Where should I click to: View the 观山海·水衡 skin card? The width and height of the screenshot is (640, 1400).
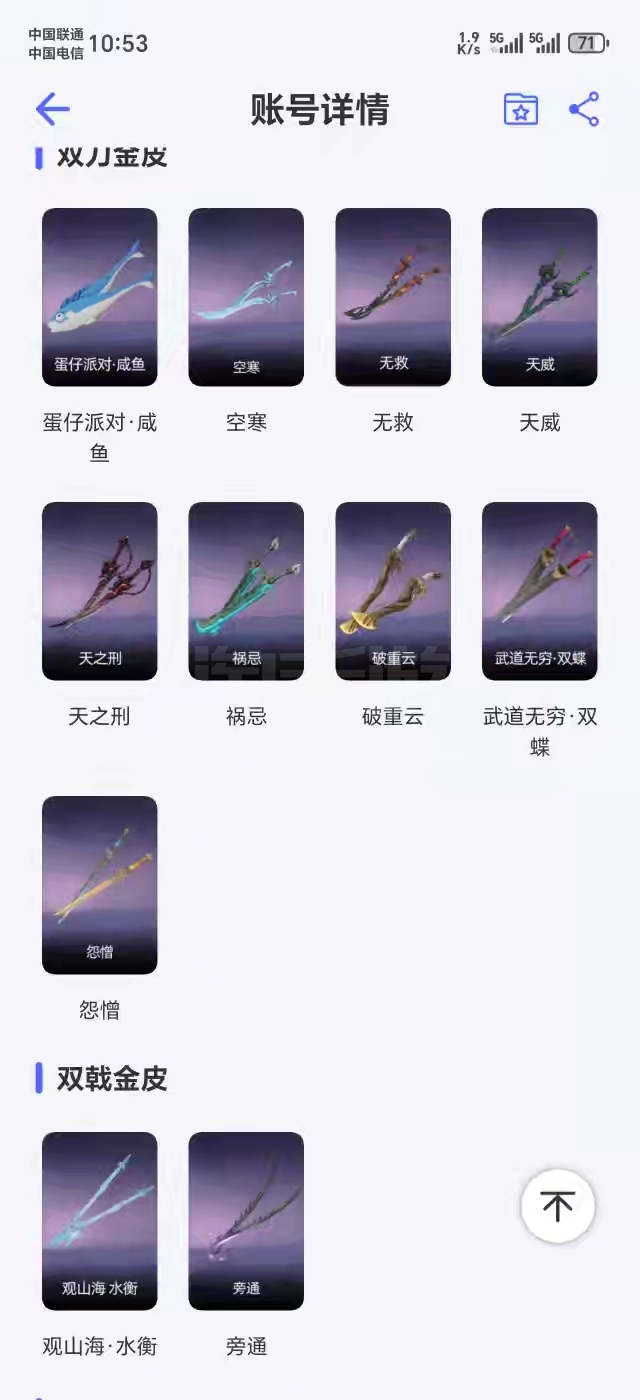pos(100,1221)
